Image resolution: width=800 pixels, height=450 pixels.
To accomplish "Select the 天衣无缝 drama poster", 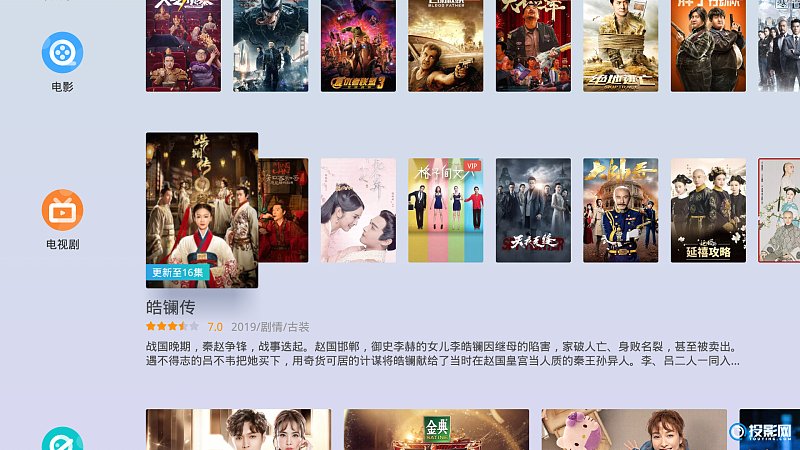I will pyautogui.click(x=533, y=210).
